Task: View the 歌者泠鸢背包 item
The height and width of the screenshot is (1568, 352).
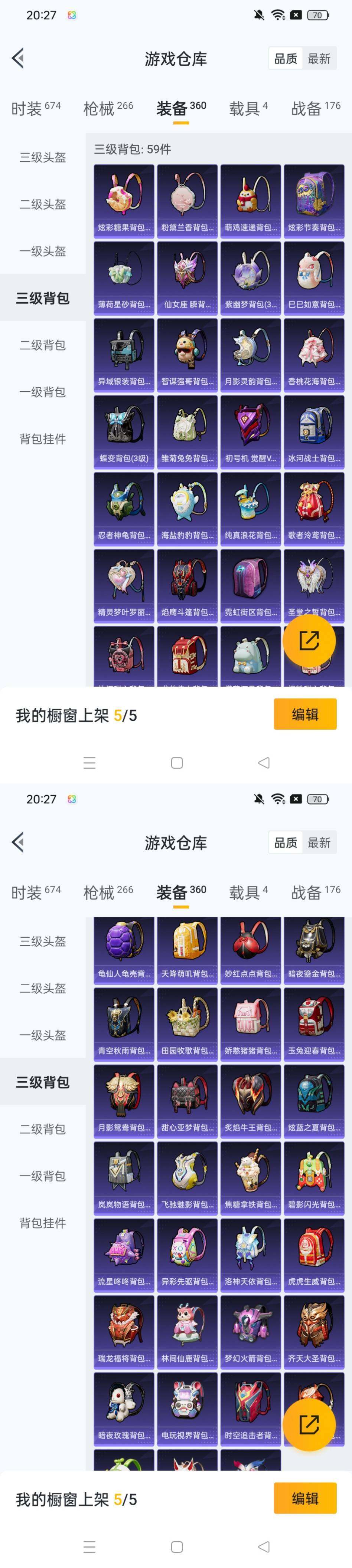Action: tap(314, 508)
